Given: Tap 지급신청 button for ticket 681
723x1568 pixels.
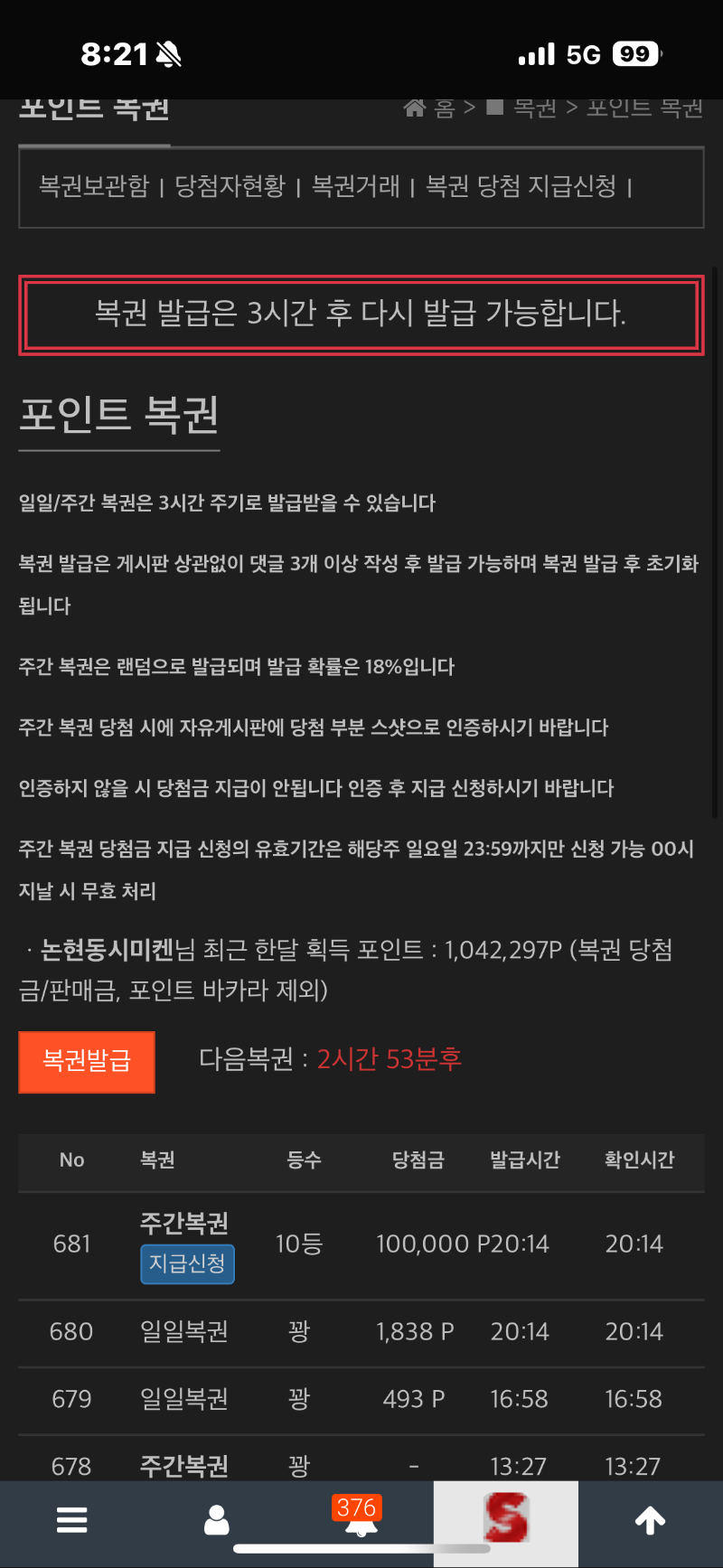Looking at the screenshot, I should (187, 1263).
